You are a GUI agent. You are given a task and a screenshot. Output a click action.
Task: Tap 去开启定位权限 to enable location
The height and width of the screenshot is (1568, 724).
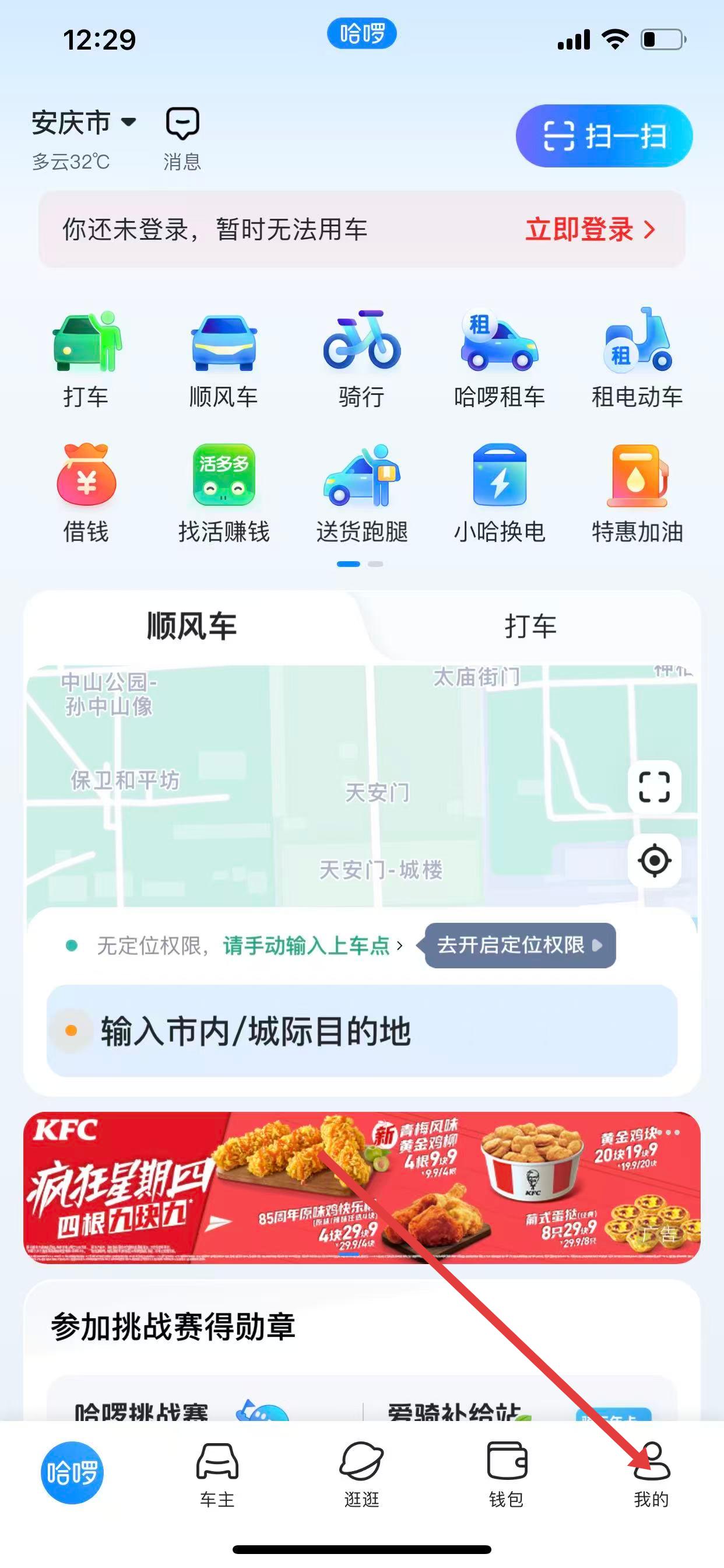519,946
